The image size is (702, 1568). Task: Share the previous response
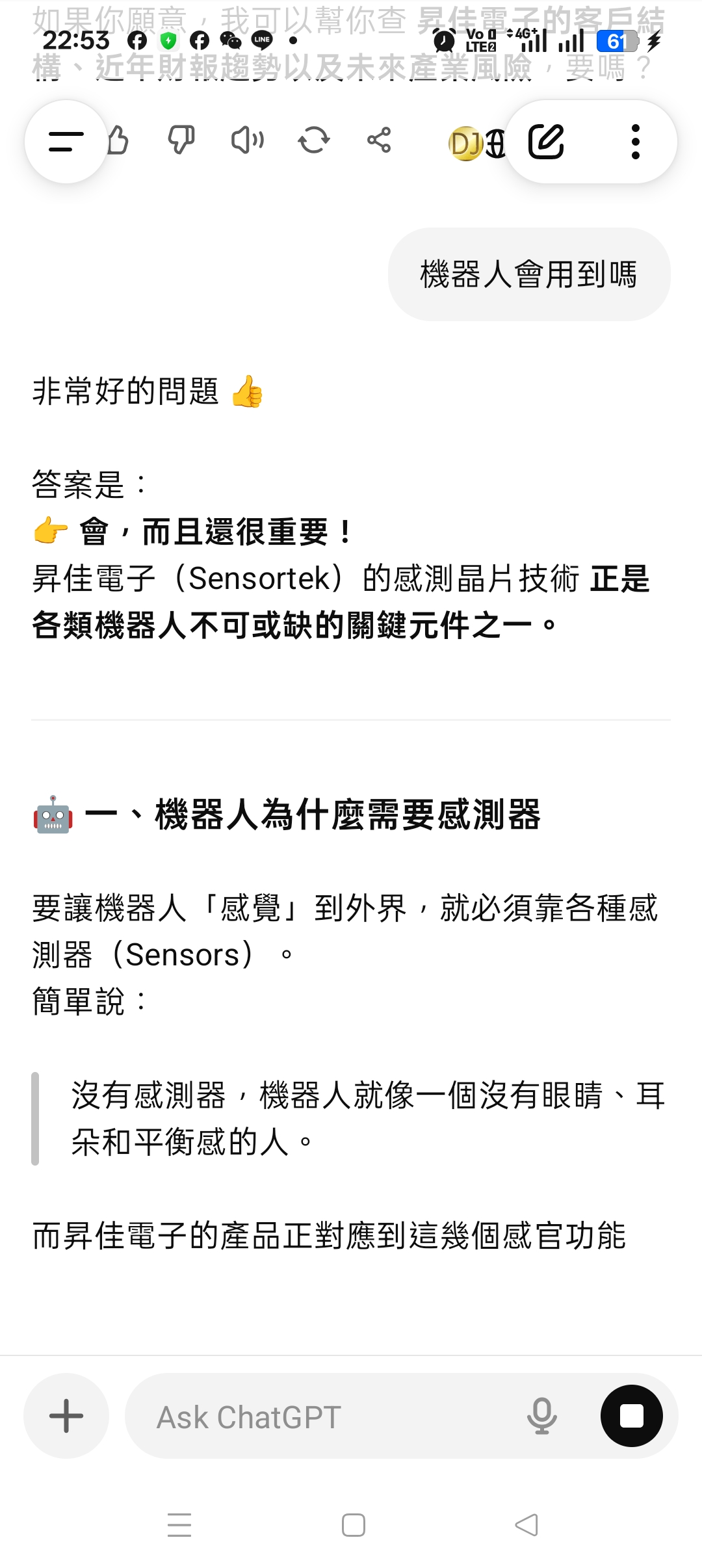coord(379,140)
